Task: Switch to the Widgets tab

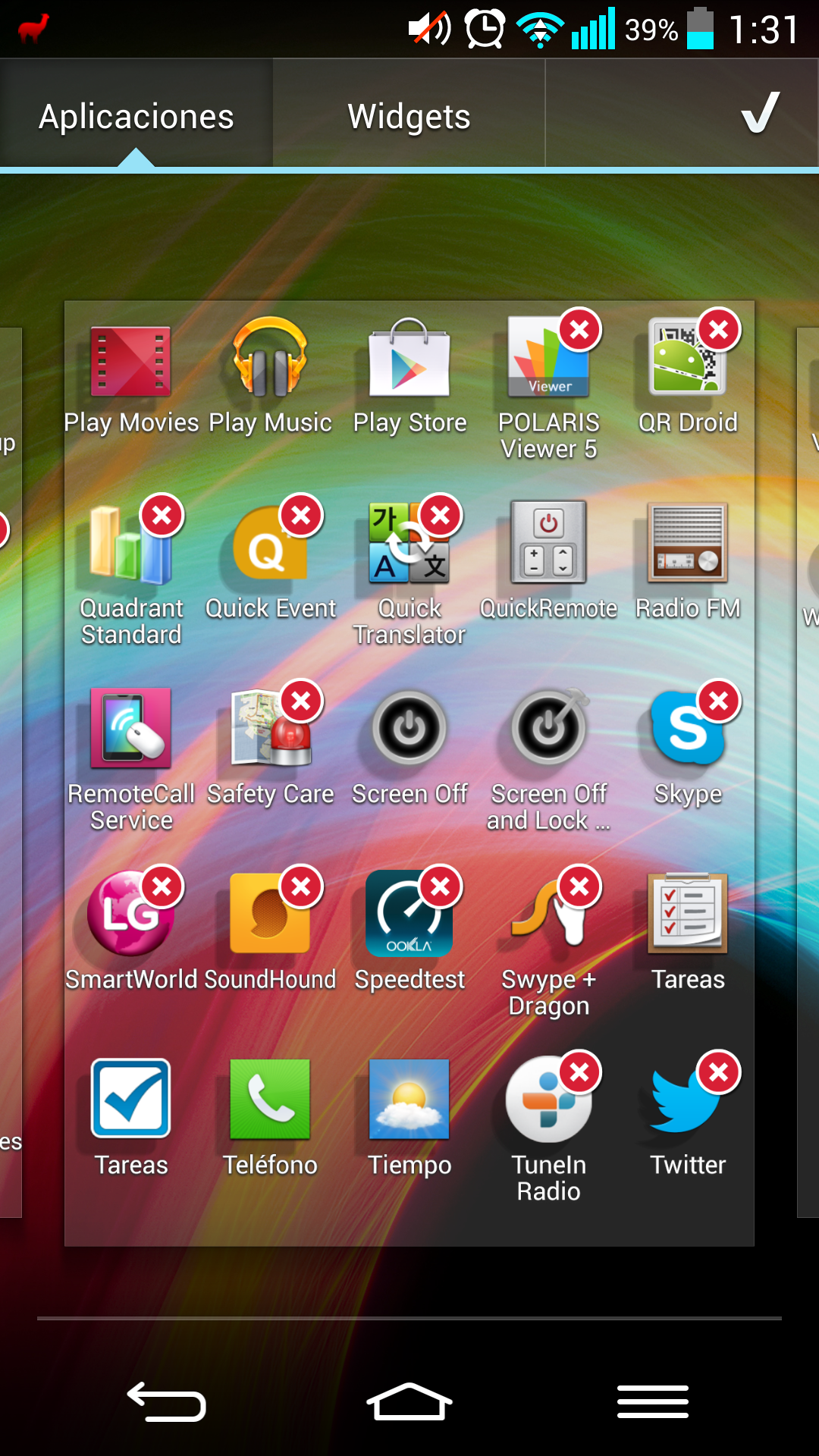Action: (409, 116)
